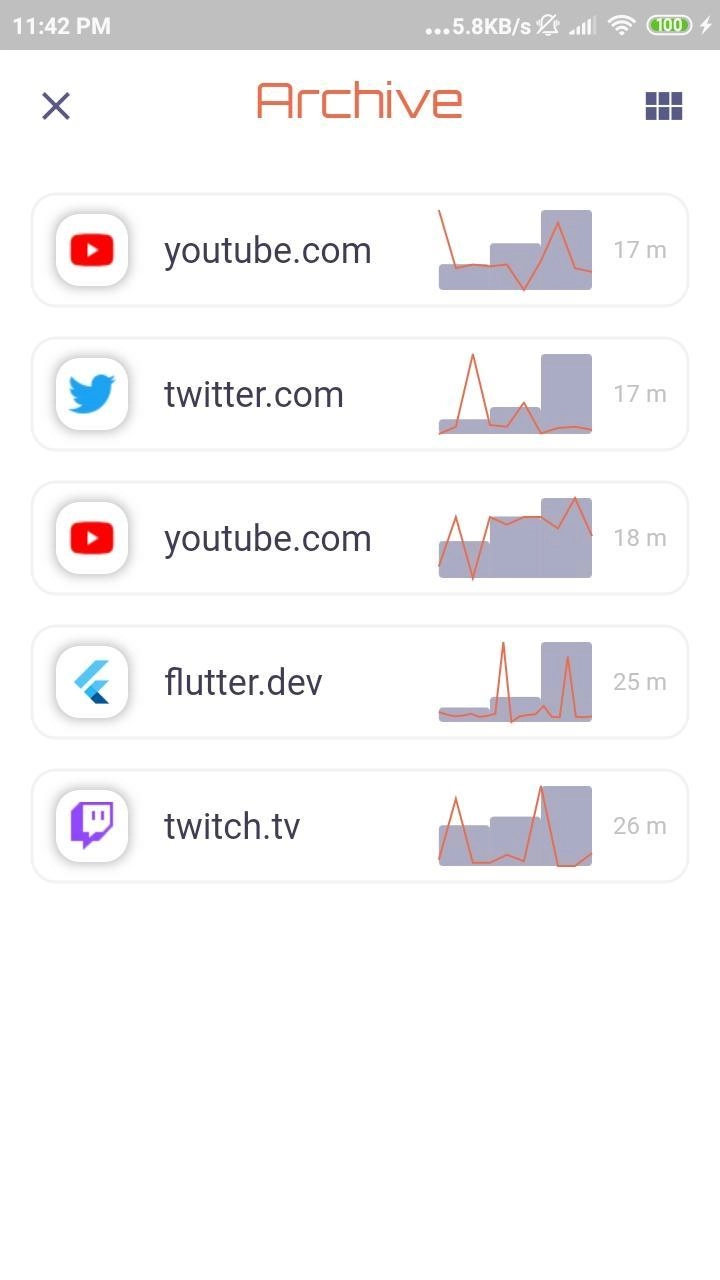Select the youtube.com entry showing 18 m
720x1280 pixels.
[360, 538]
